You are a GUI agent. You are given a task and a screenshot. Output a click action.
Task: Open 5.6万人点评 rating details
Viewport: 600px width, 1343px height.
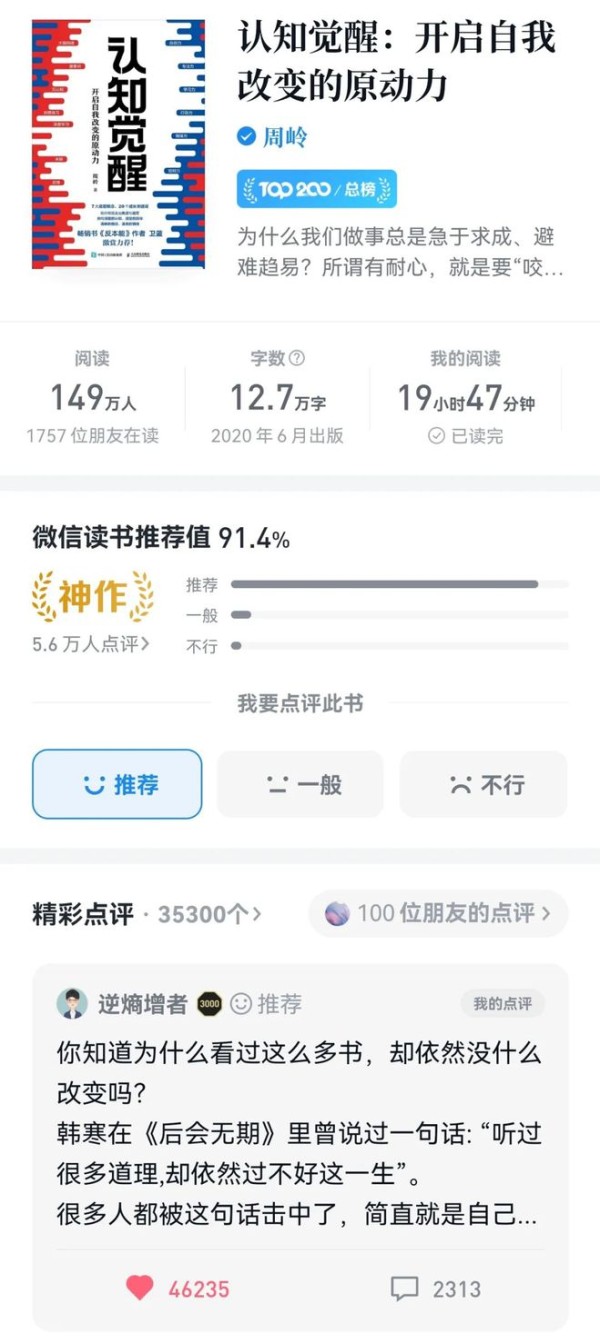91,644
